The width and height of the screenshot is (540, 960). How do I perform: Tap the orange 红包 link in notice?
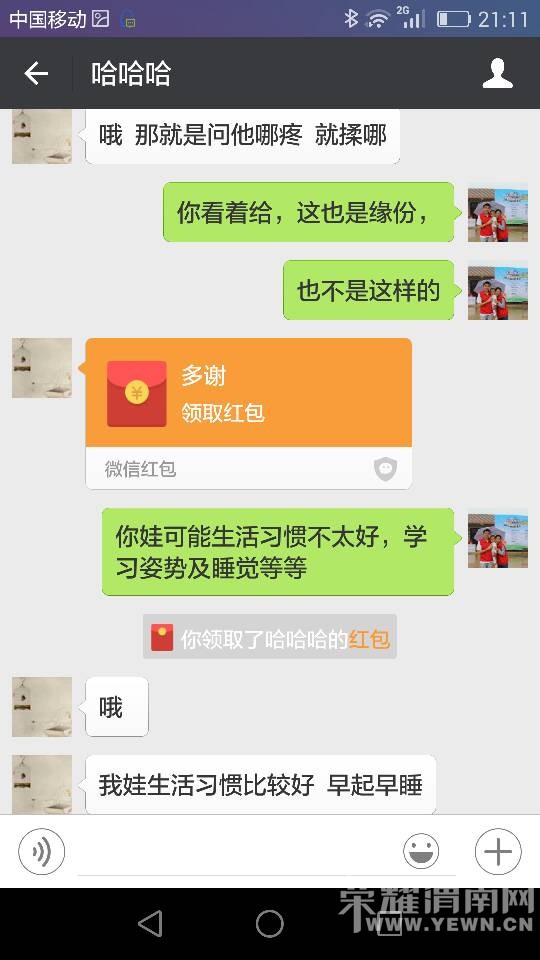[x=369, y=639]
